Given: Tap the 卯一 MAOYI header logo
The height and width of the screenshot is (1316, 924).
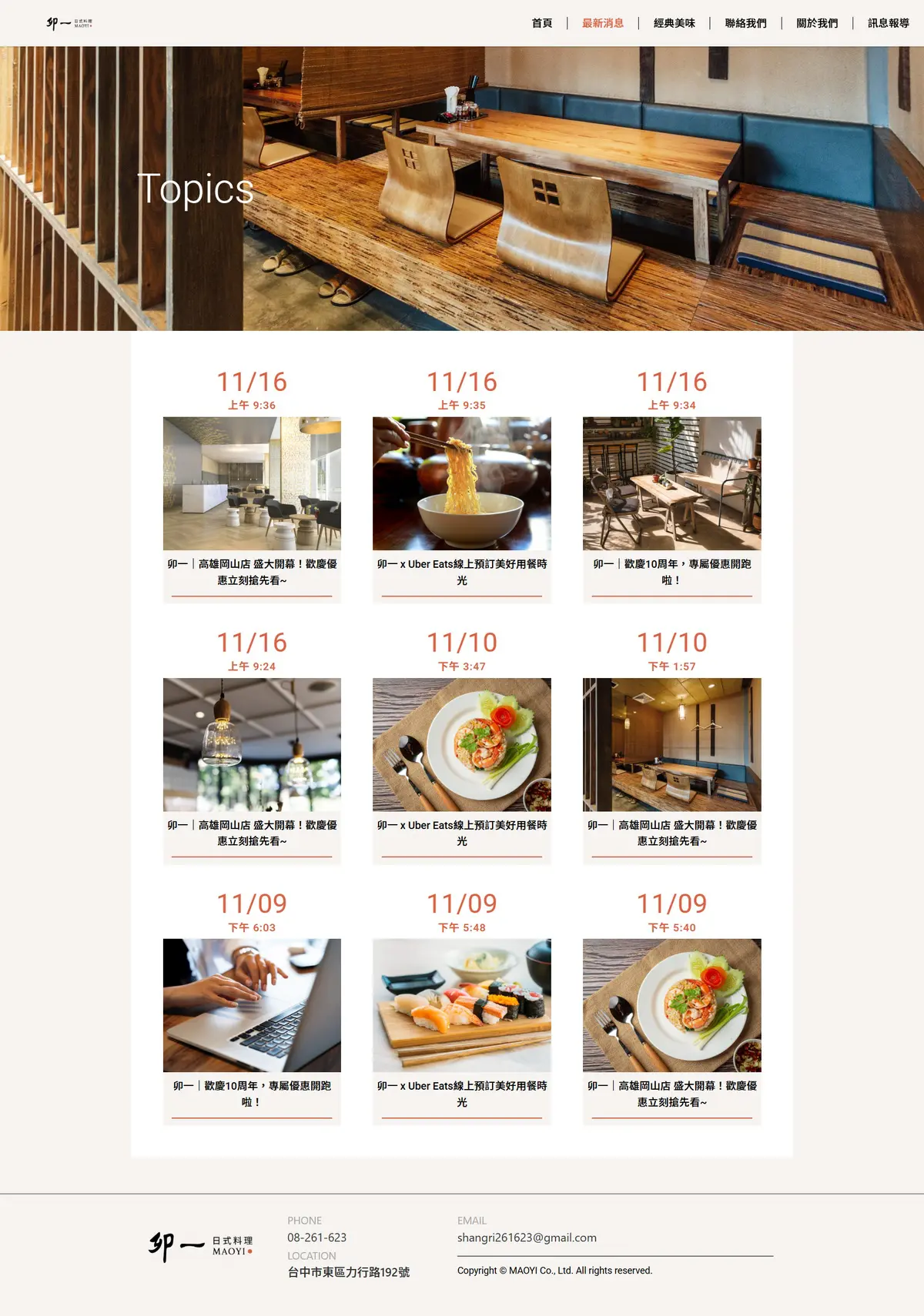Looking at the screenshot, I should click(x=69, y=23).
